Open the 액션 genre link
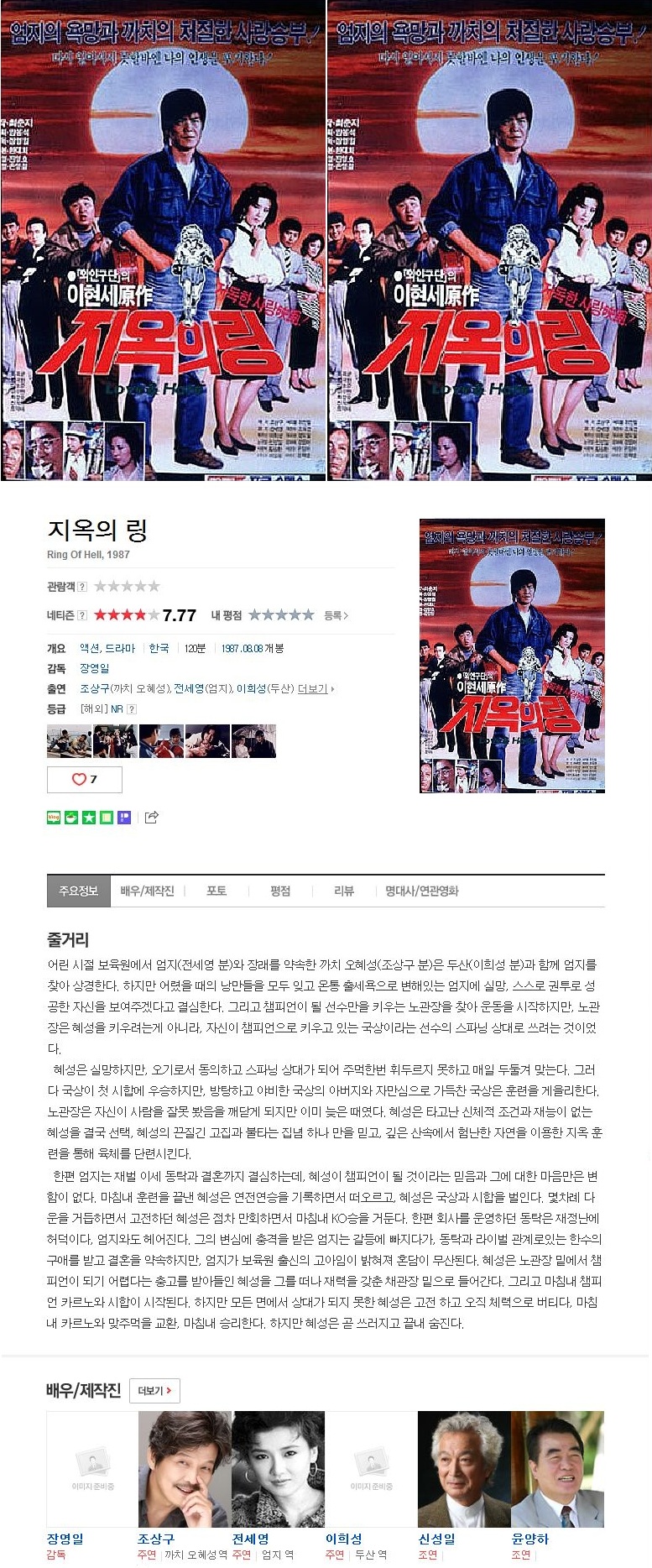Screen dimensions: 652x1568 pyautogui.click(x=89, y=648)
